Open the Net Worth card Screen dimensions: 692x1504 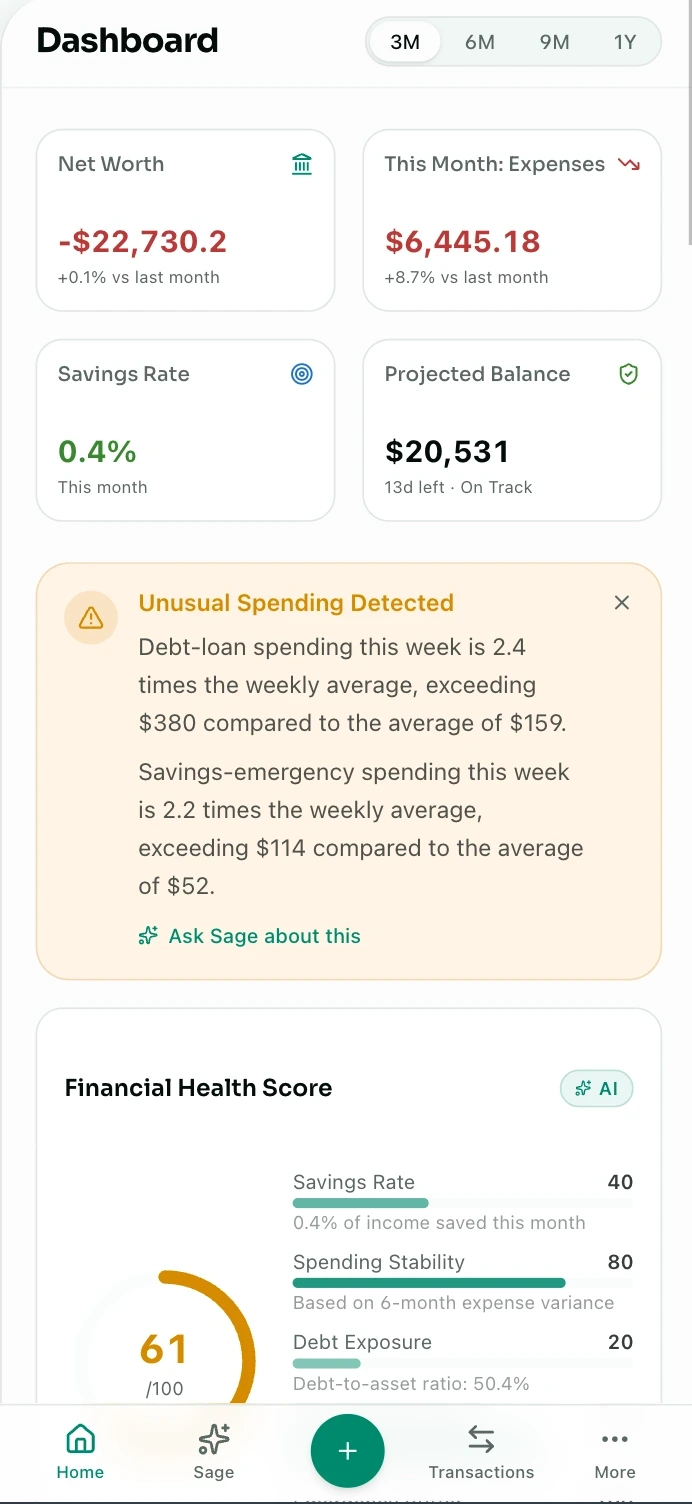[185, 220]
